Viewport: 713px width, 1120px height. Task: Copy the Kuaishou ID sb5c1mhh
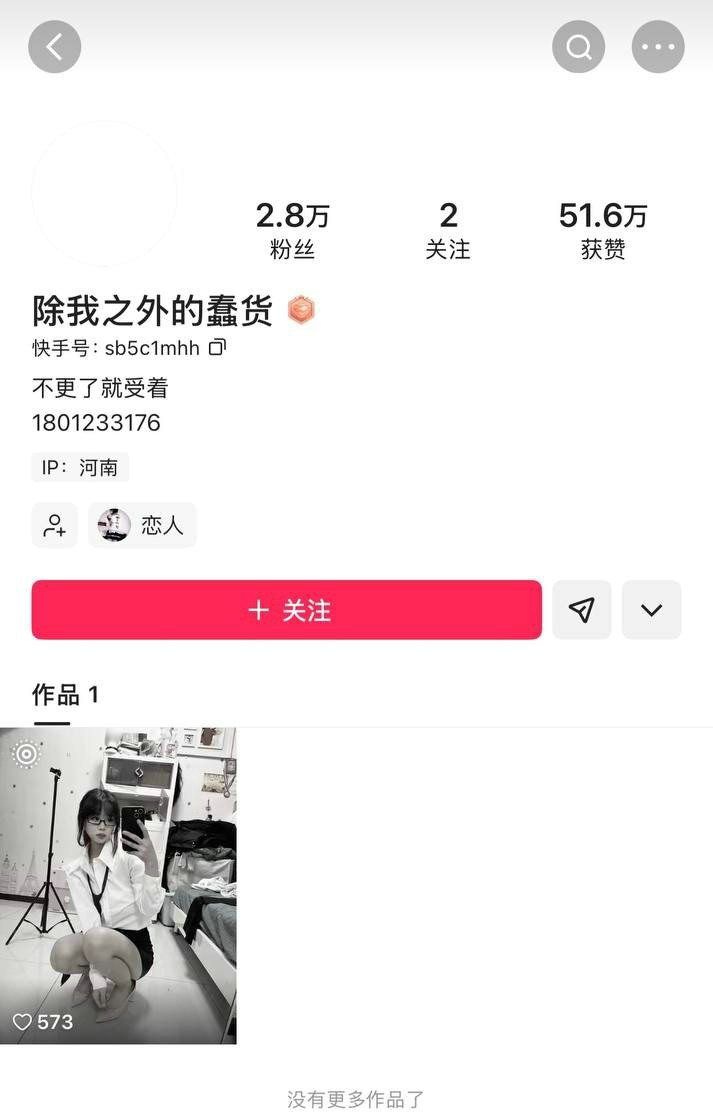(x=218, y=348)
